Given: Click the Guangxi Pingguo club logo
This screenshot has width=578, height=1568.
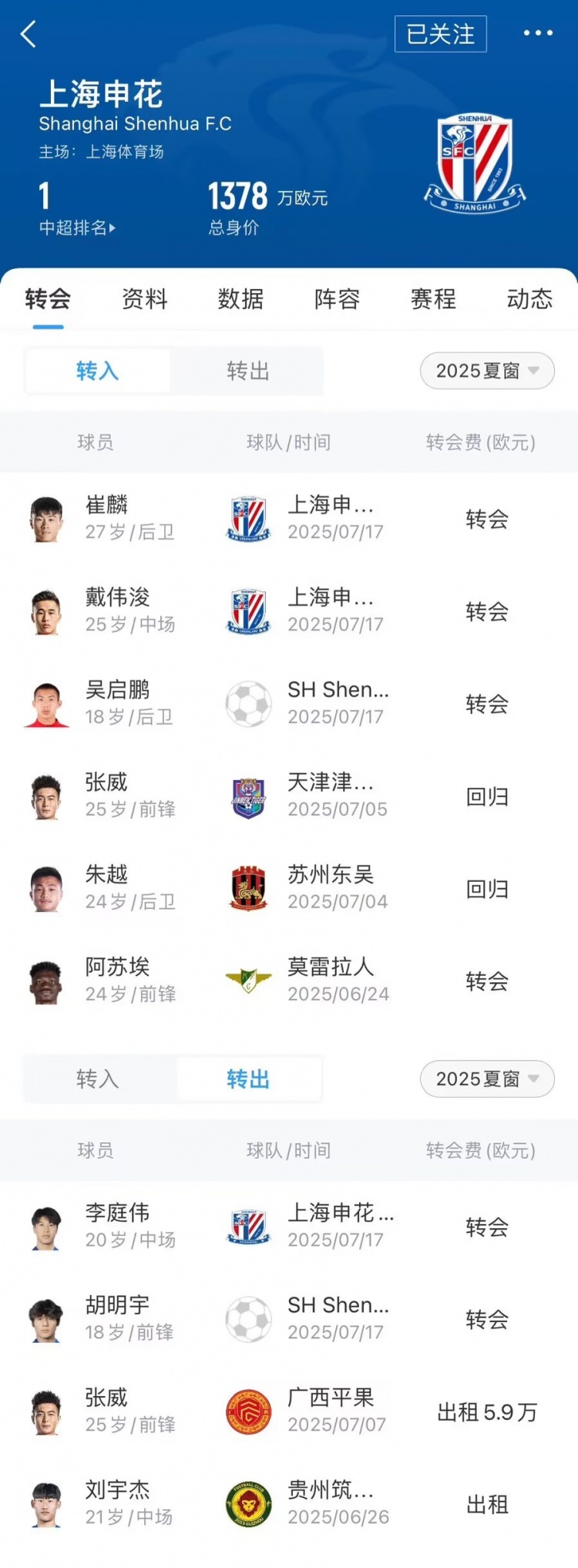Looking at the screenshot, I should pos(248,1412).
